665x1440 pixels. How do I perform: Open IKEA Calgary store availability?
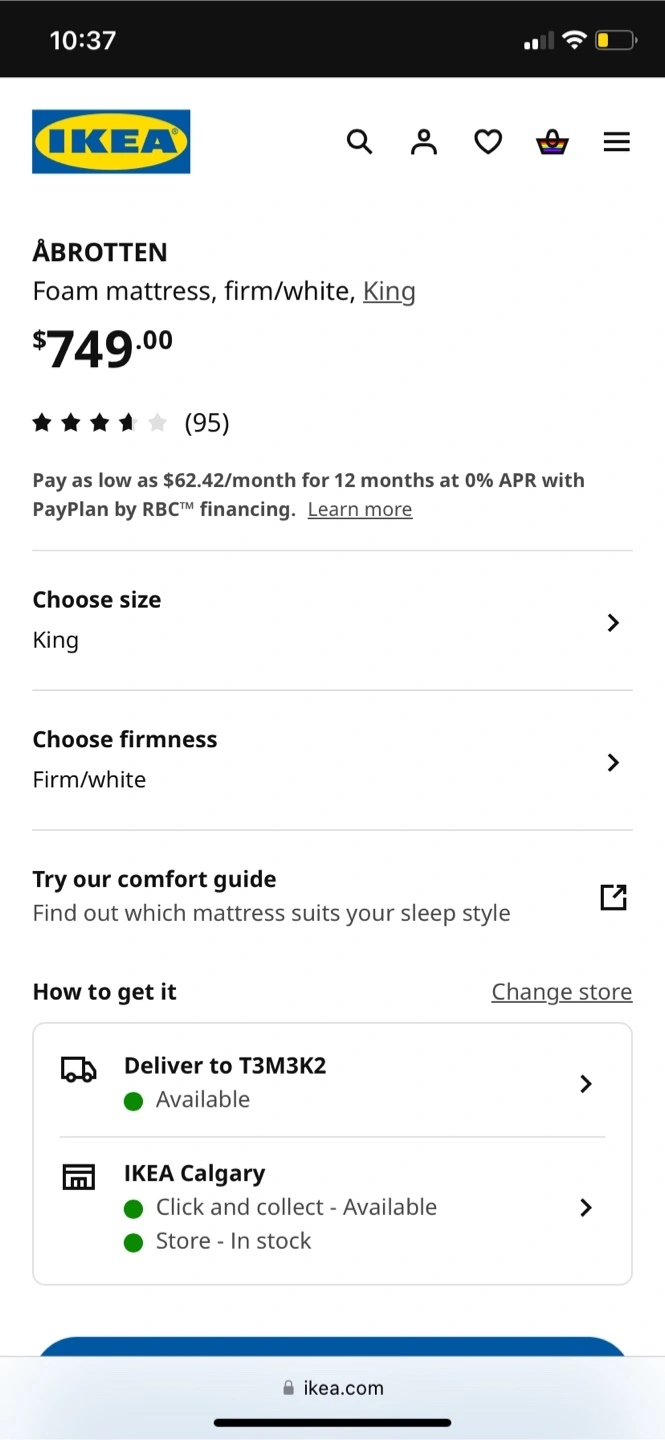332,1208
